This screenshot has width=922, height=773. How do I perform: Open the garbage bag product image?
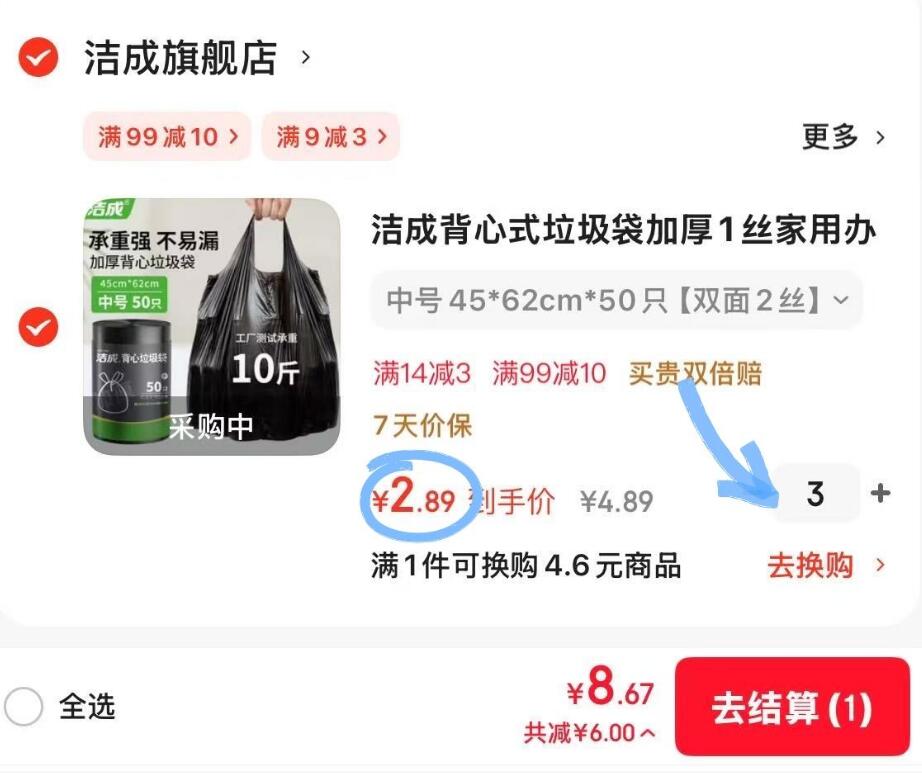coord(212,326)
